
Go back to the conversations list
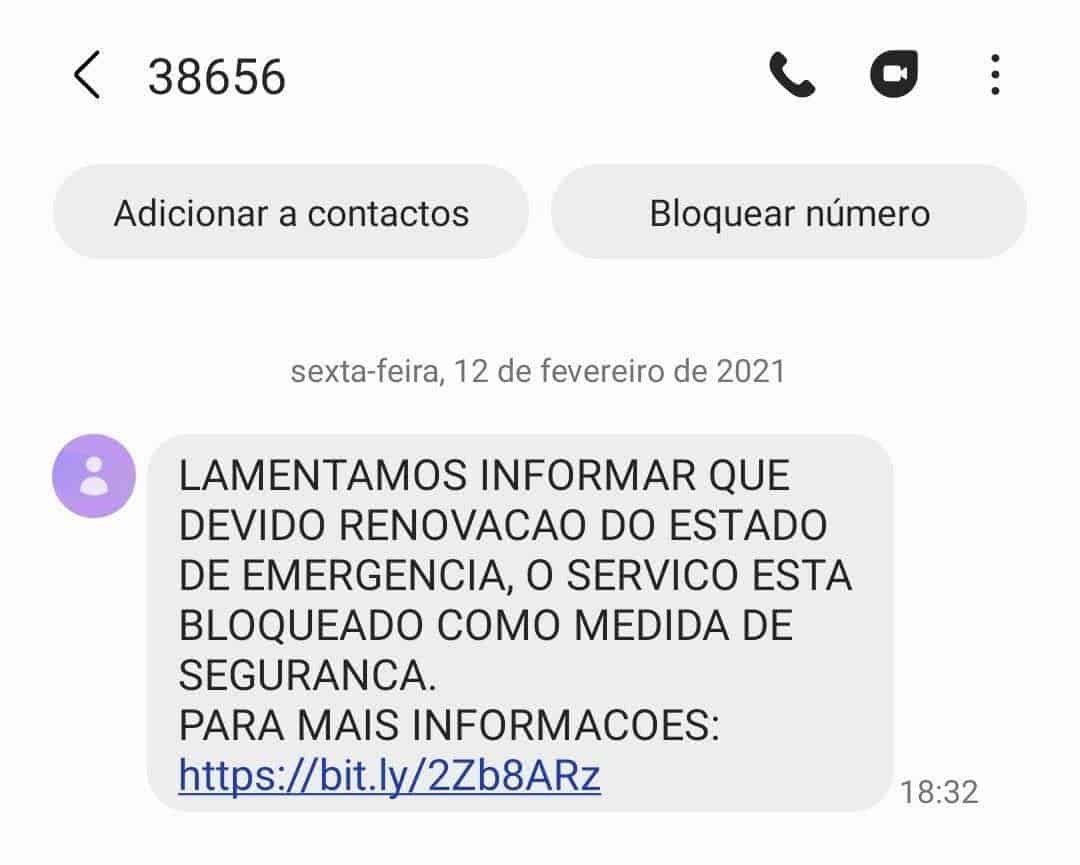[x=88, y=76]
